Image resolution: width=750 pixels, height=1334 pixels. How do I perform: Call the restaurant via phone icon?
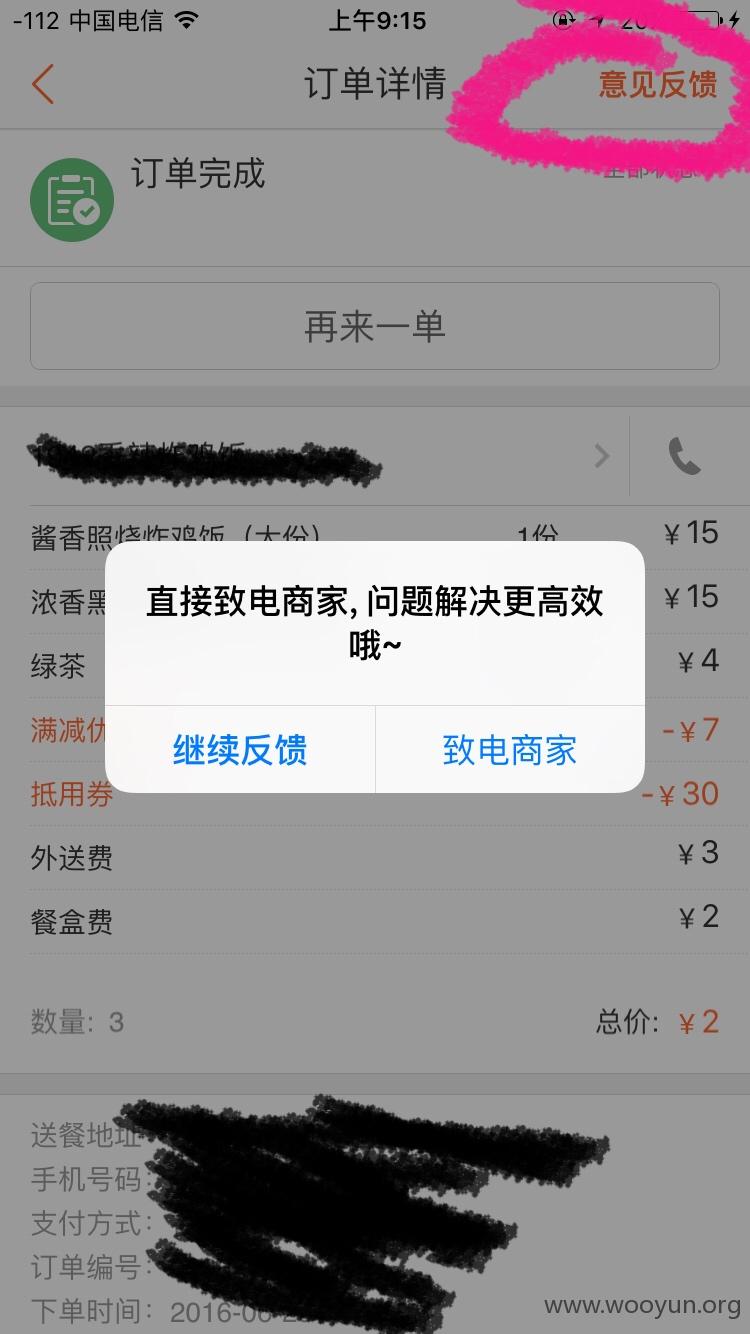tap(685, 457)
